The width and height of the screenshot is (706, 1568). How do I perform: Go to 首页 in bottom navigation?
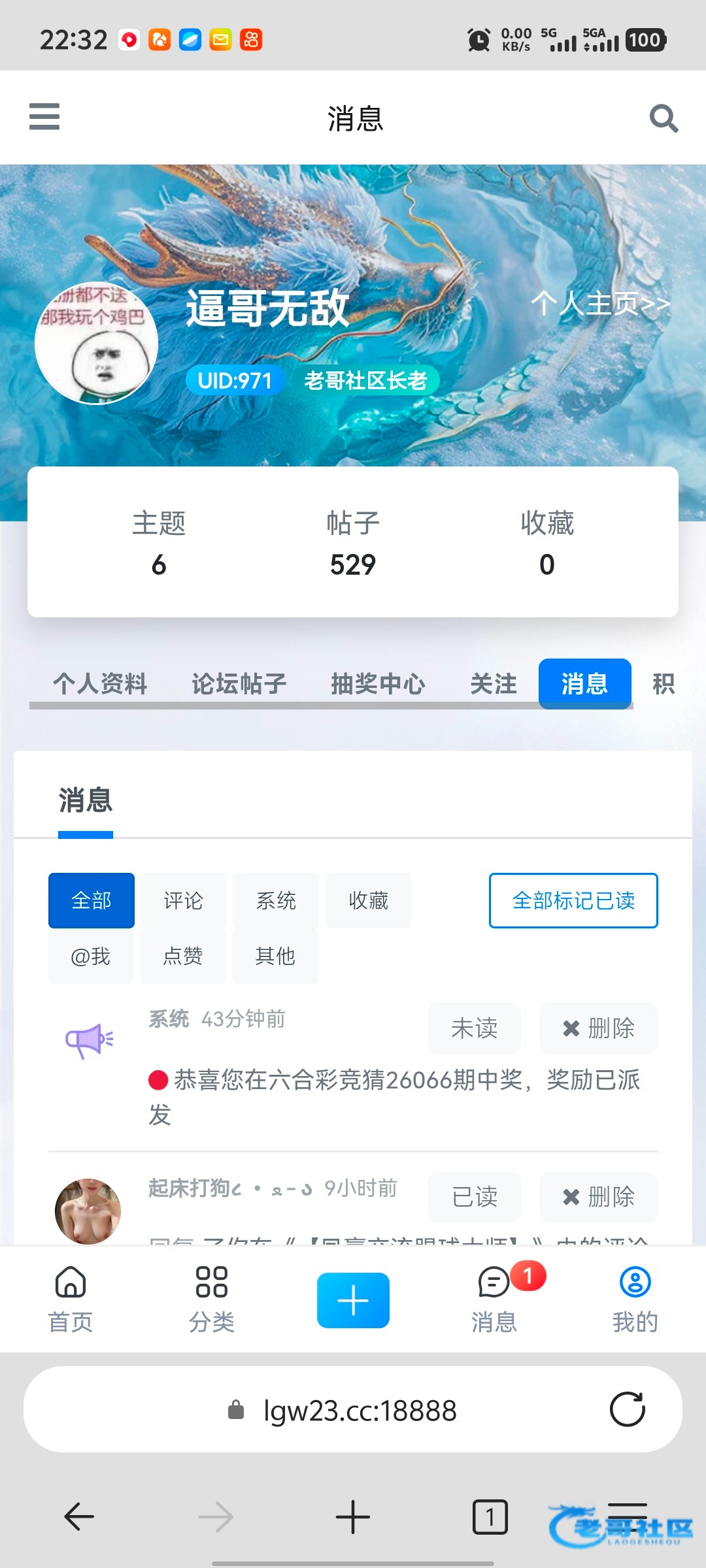pos(71,1299)
